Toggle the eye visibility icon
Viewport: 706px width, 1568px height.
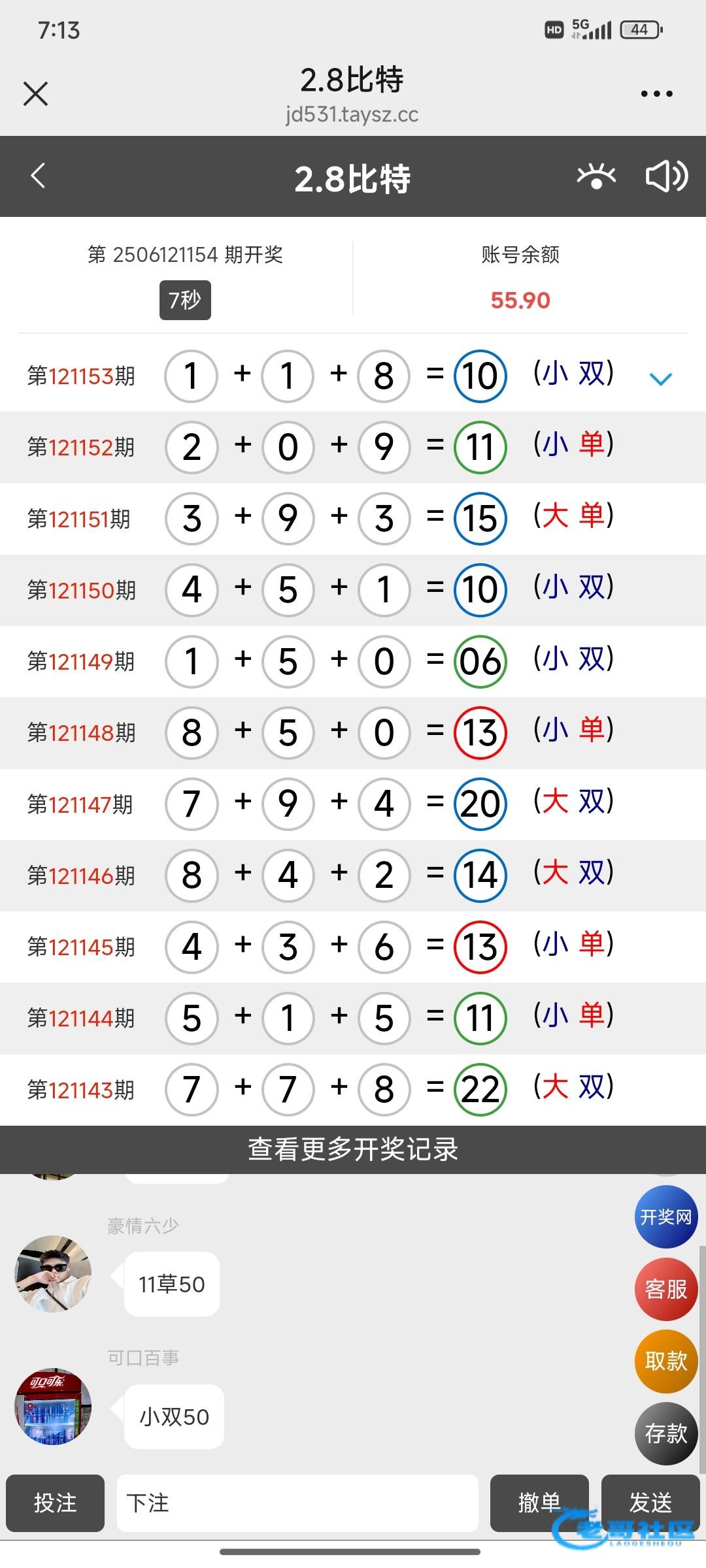(596, 176)
